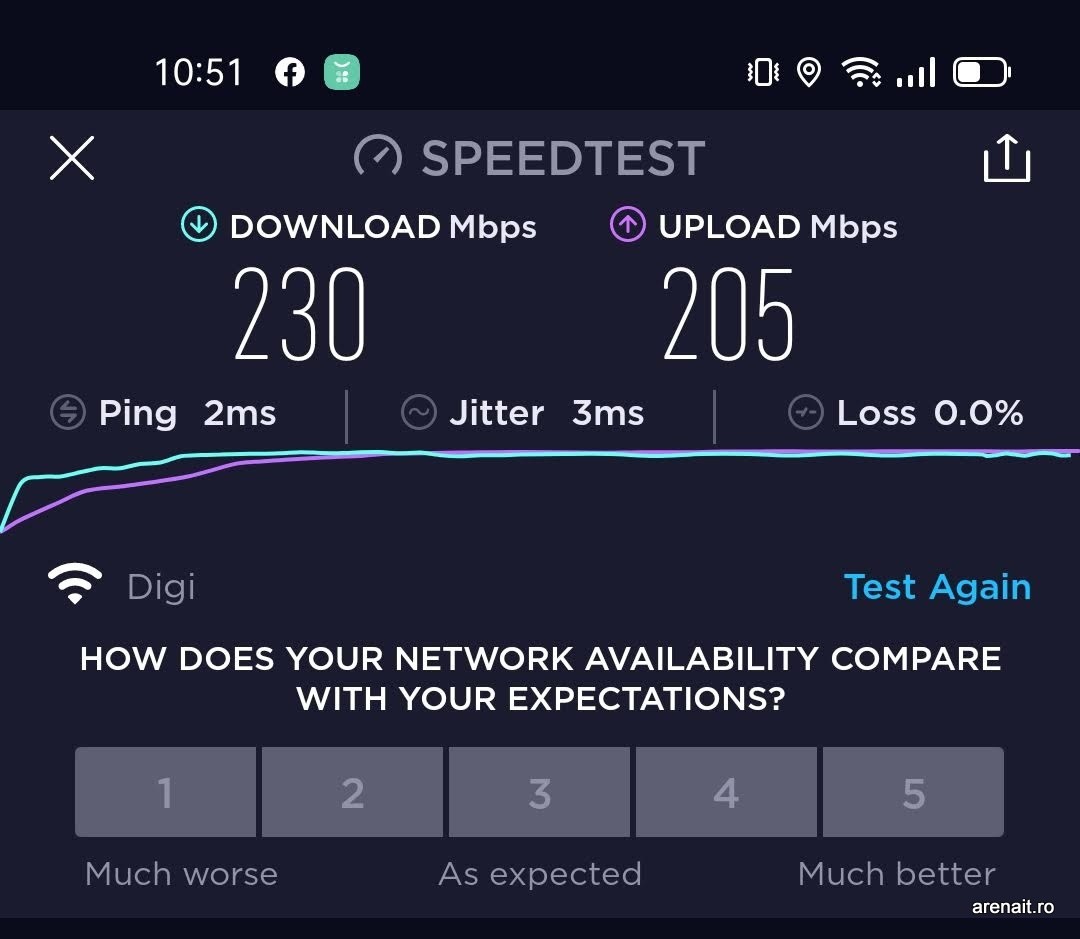1080x939 pixels.
Task: Give network availability a 4 rating
Action: [x=726, y=792]
